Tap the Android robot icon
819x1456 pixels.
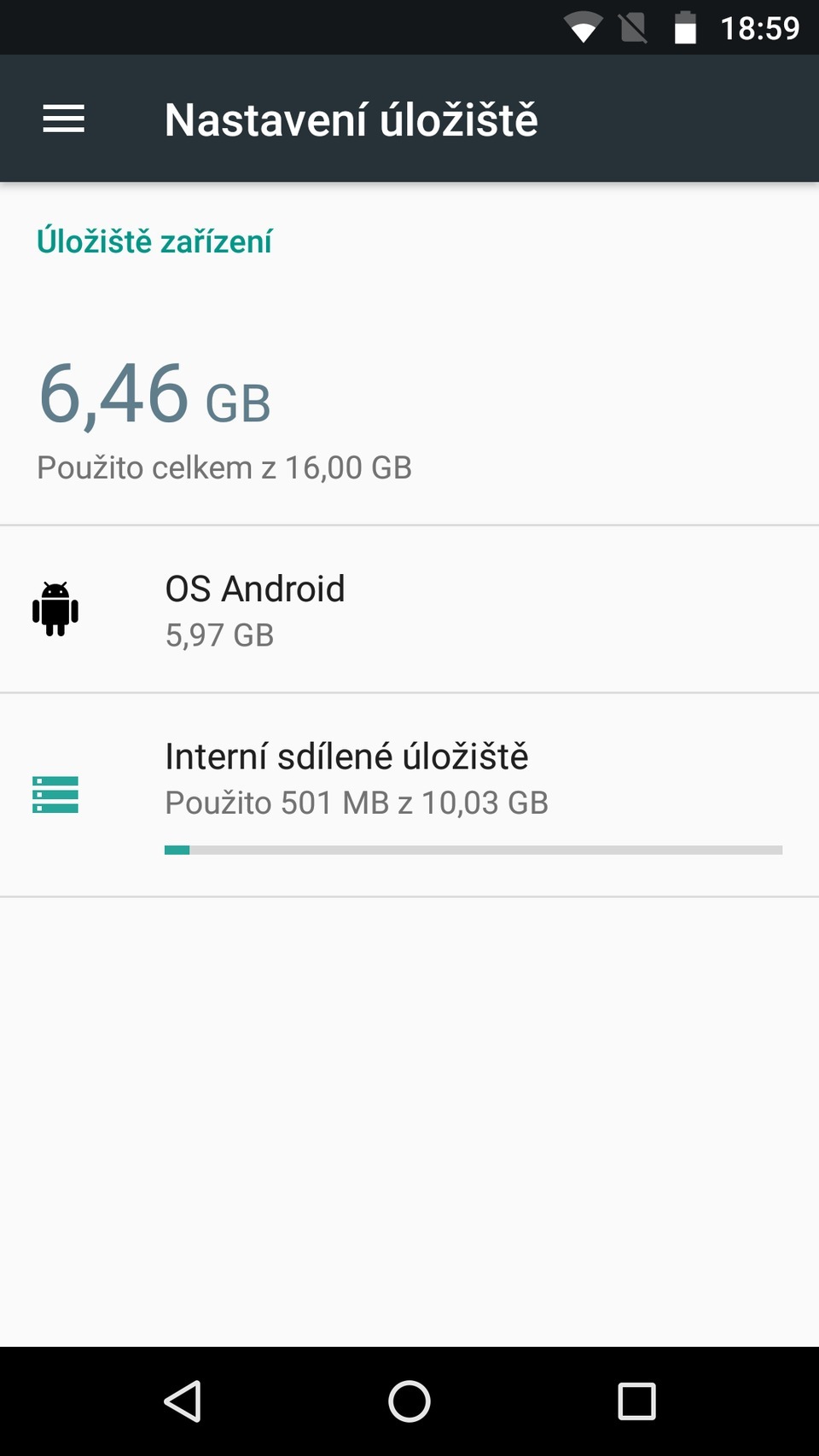click(55, 608)
